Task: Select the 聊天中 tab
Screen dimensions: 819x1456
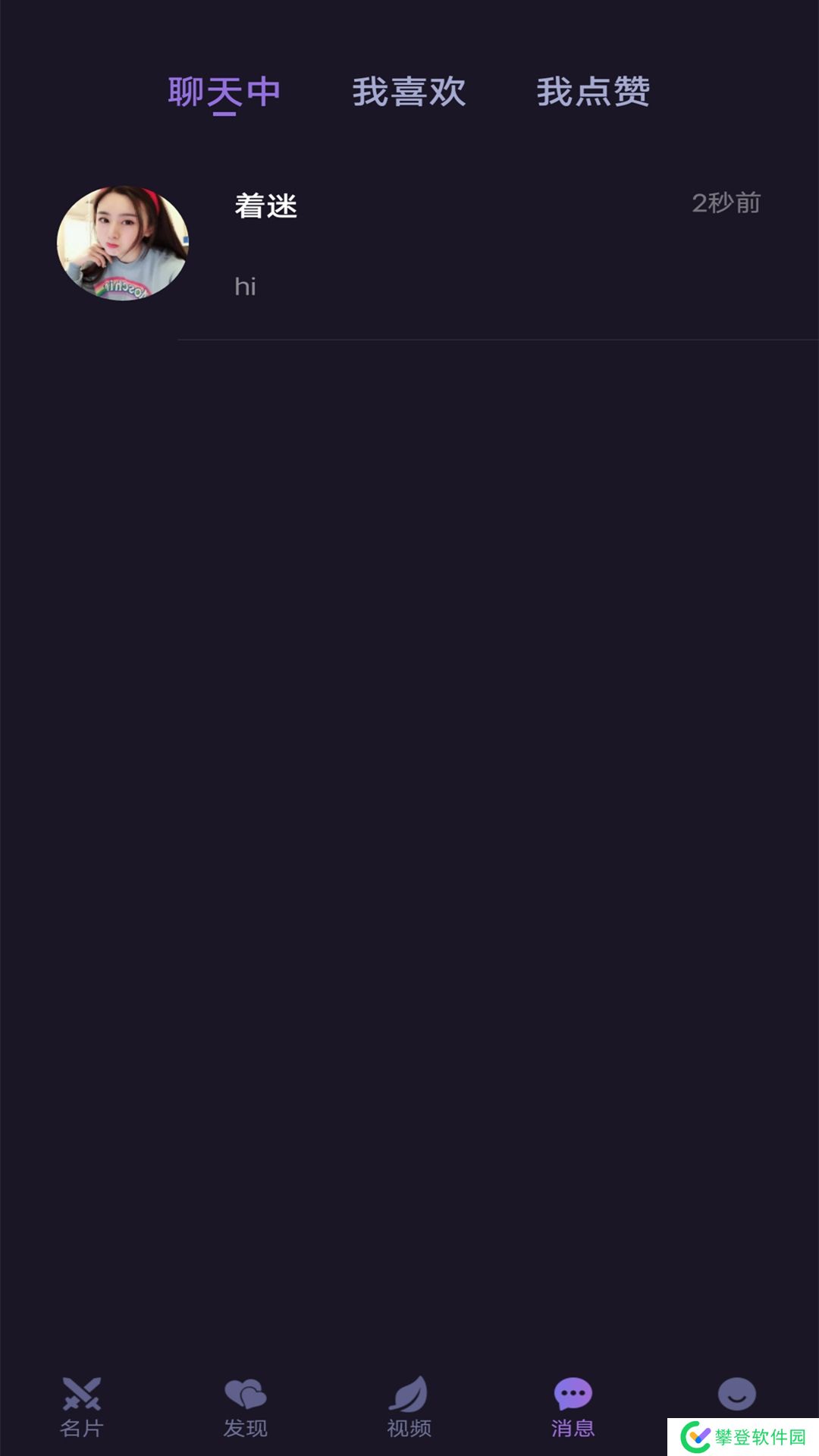Action: (x=224, y=92)
